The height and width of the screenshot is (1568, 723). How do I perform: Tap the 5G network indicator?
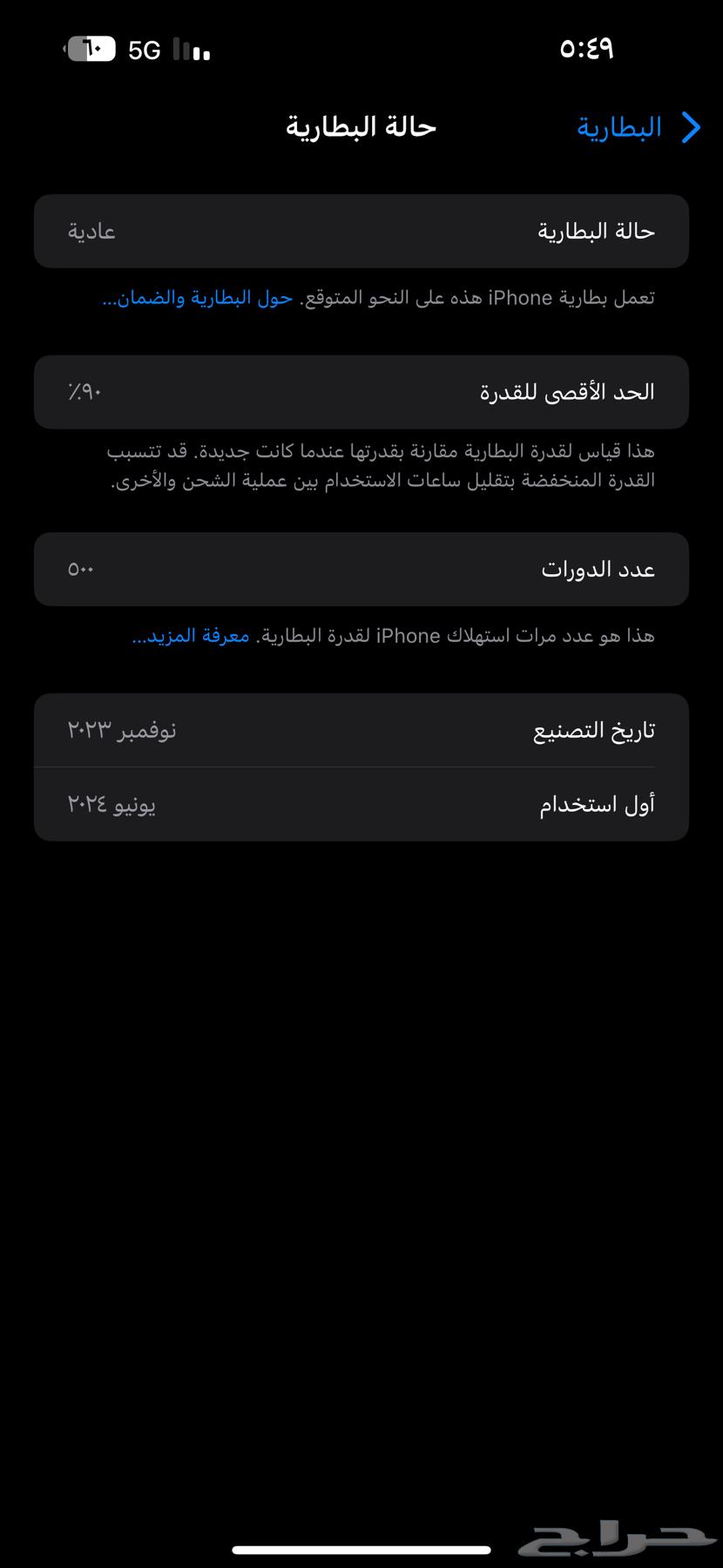click(145, 50)
